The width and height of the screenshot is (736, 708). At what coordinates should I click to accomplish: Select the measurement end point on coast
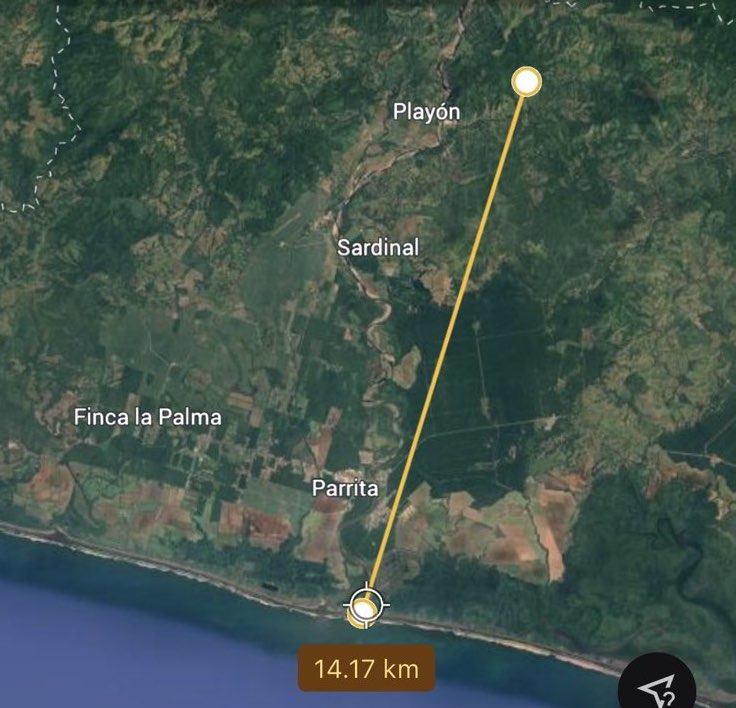(365, 607)
